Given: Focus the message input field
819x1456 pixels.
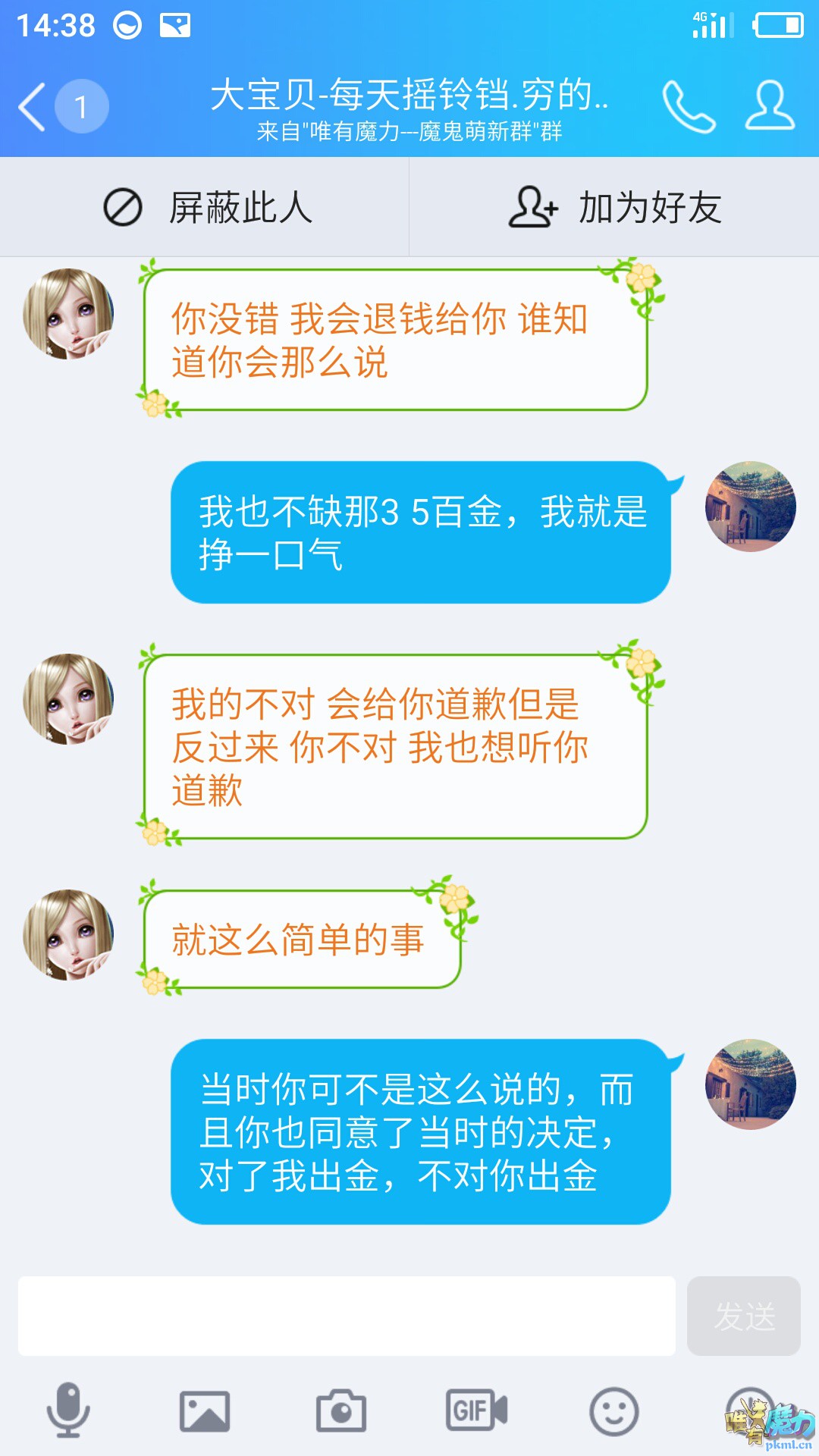Looking at the screenshot, I should coord(347,1316).
